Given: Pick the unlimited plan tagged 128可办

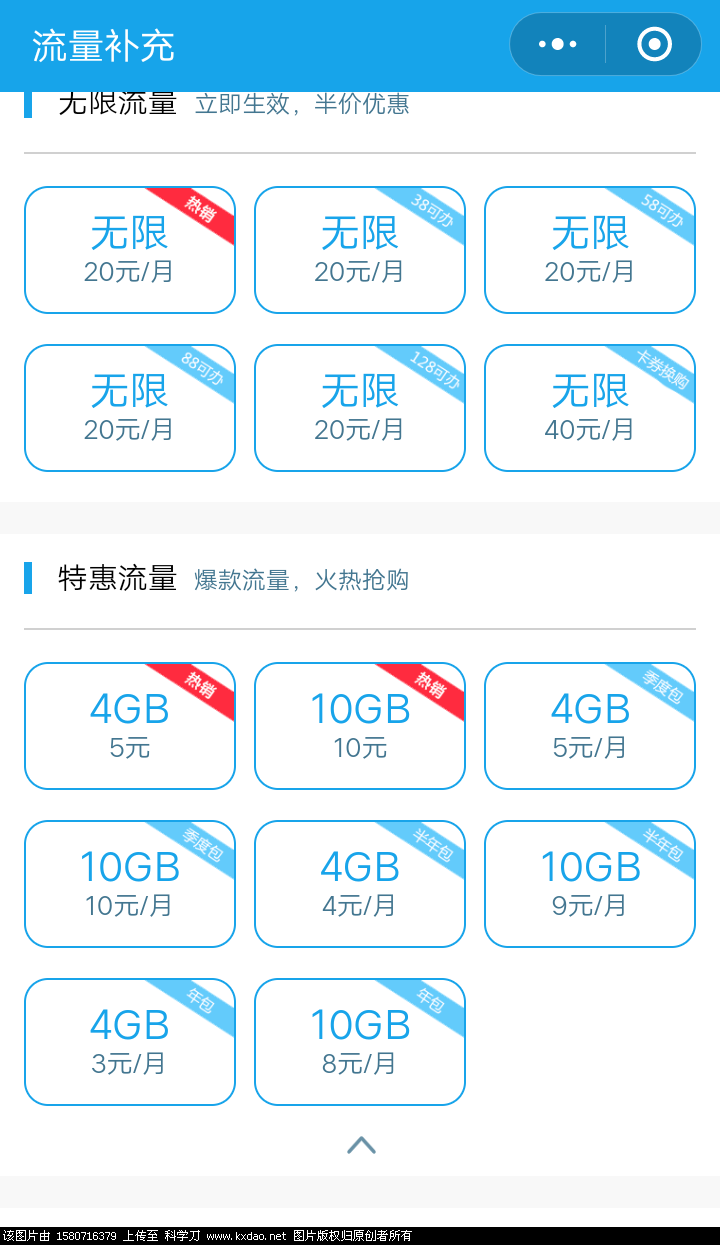Looking at the screenshot, I should (360, 408).
